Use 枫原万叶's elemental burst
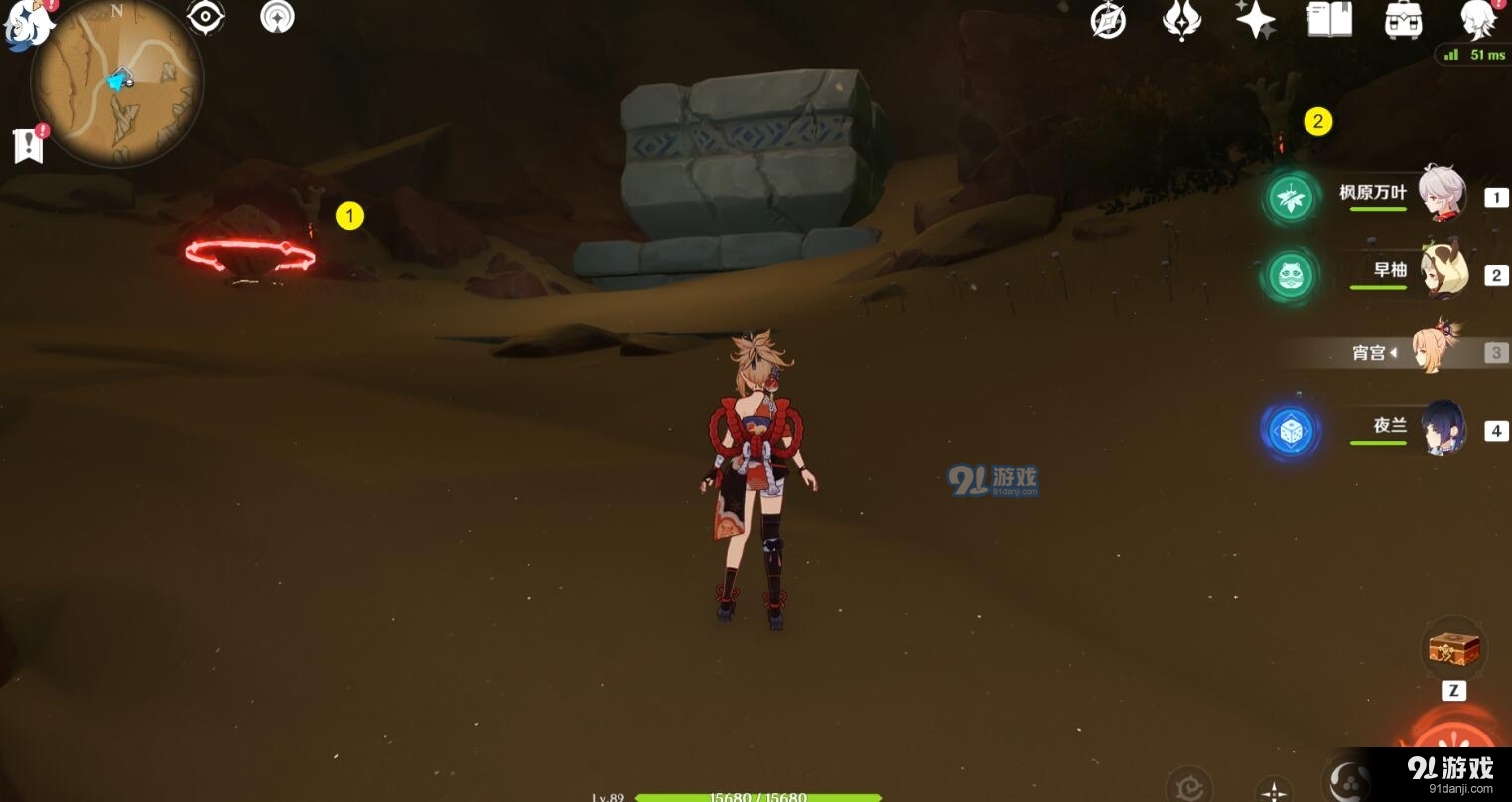The height and width of the screenshot is (802, 1512). (1291, 198)
